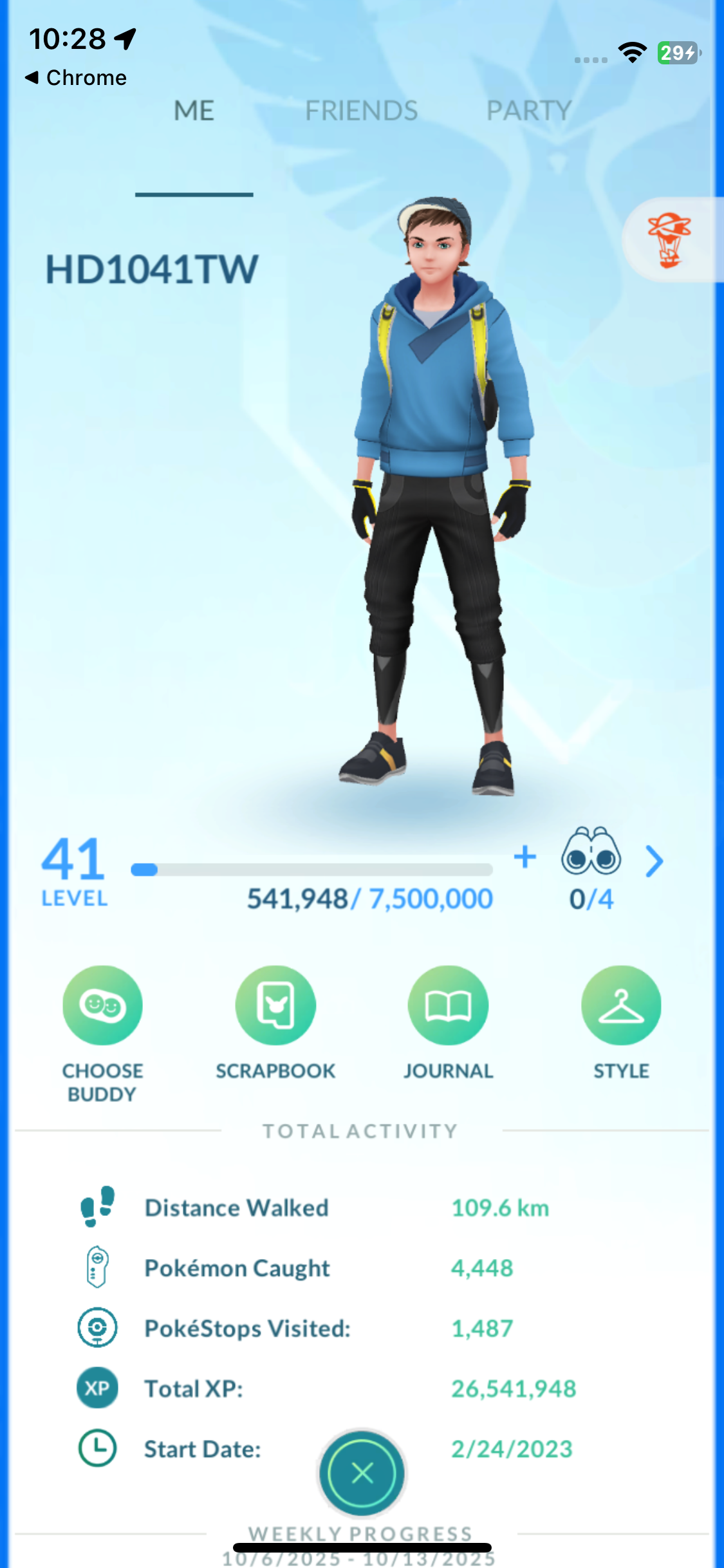This screenshot has height=1568, width=724.
Task: Switch to the Party tab
Action: (528, 111)
